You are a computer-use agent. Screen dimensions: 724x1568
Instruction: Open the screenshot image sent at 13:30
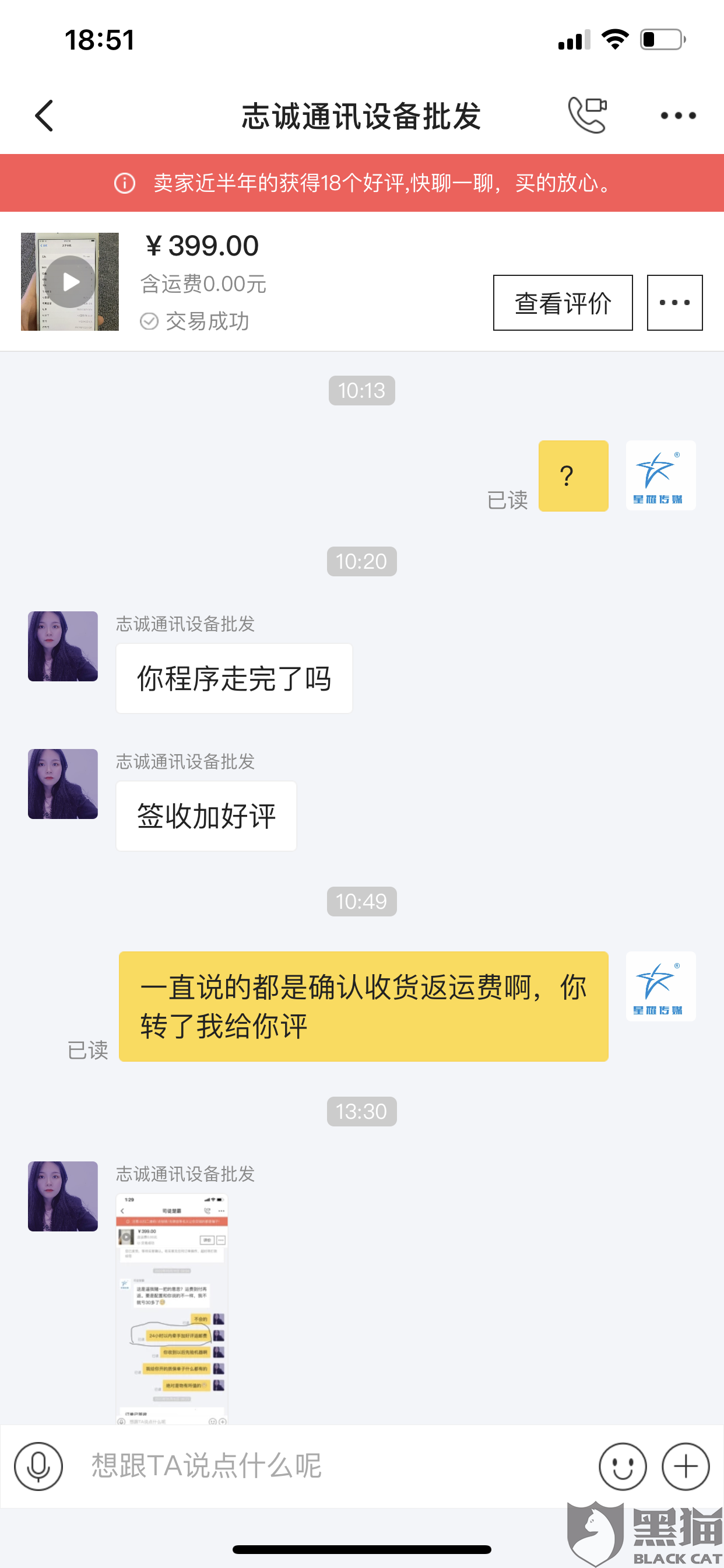(172, 1308)
